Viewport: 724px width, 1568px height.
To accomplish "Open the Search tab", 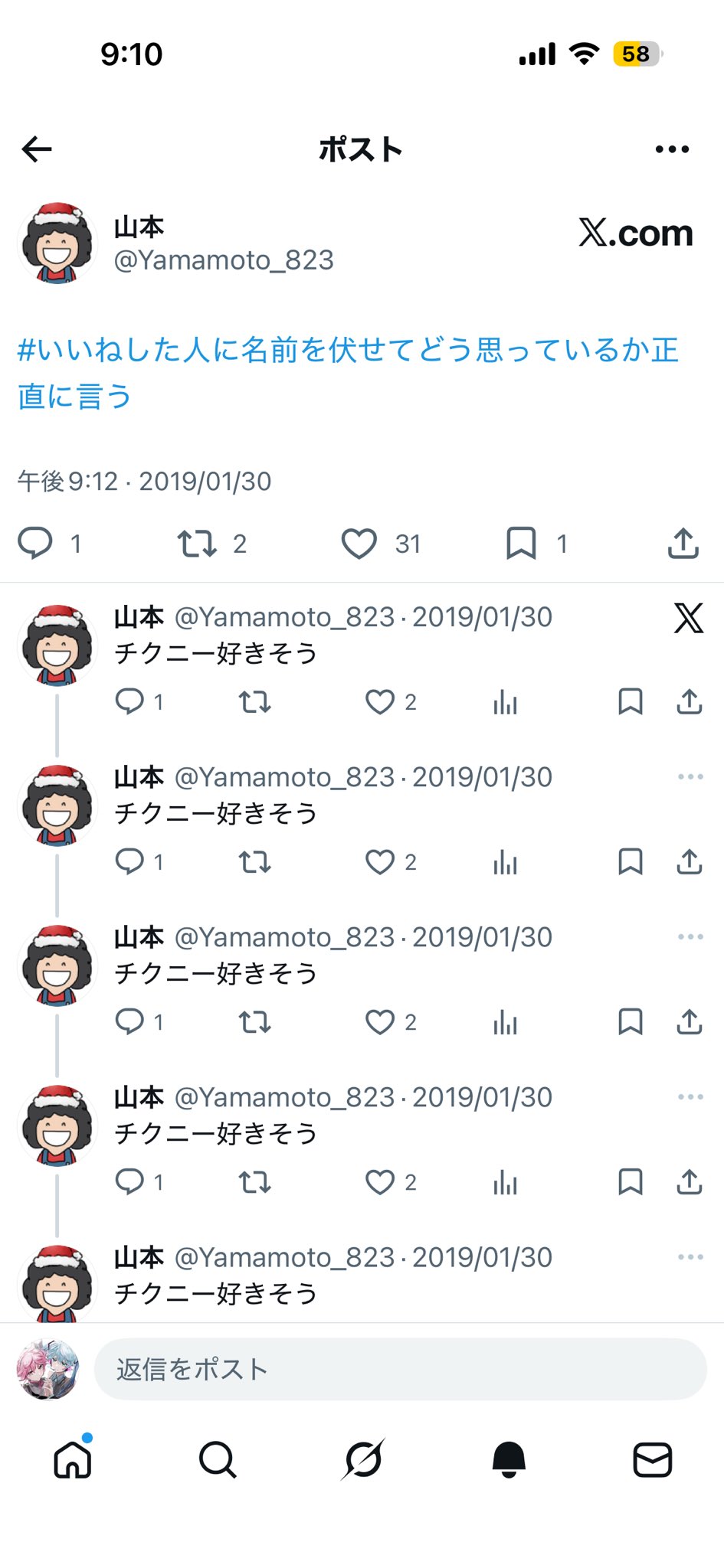I will (x=218, y=1459).
